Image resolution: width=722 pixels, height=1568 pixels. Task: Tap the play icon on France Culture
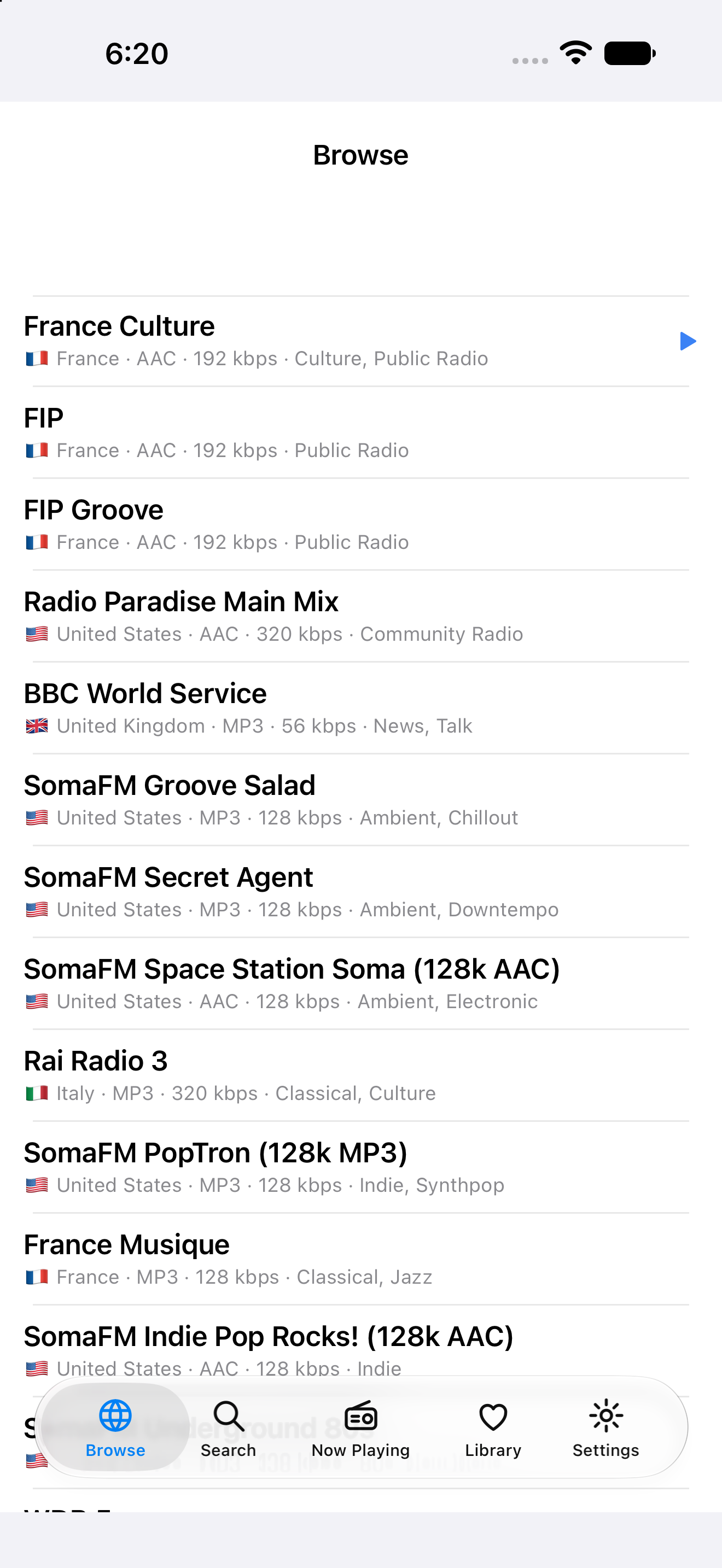pos(688,341)
